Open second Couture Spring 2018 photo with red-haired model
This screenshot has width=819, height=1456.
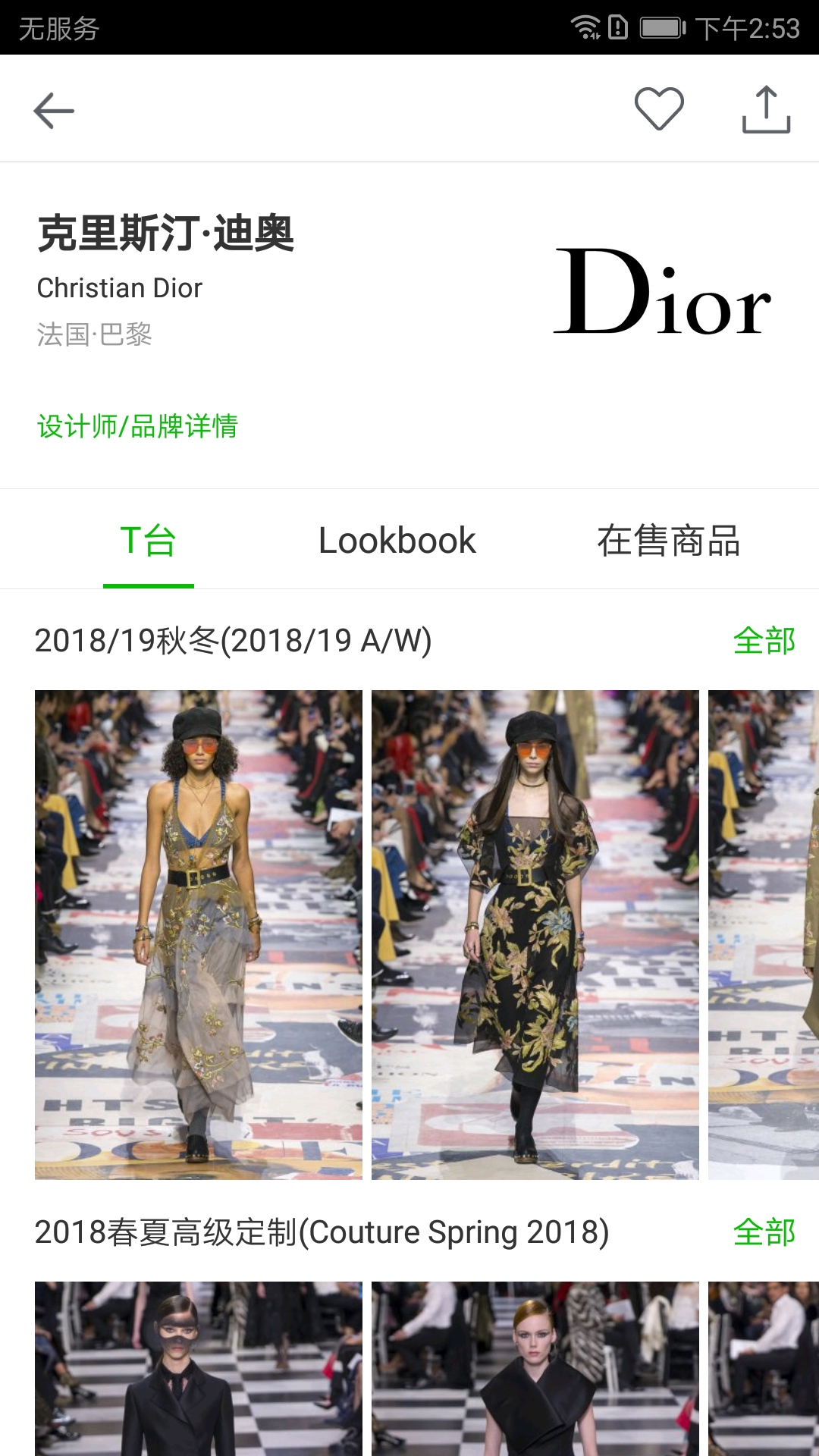click(535, 1369)
